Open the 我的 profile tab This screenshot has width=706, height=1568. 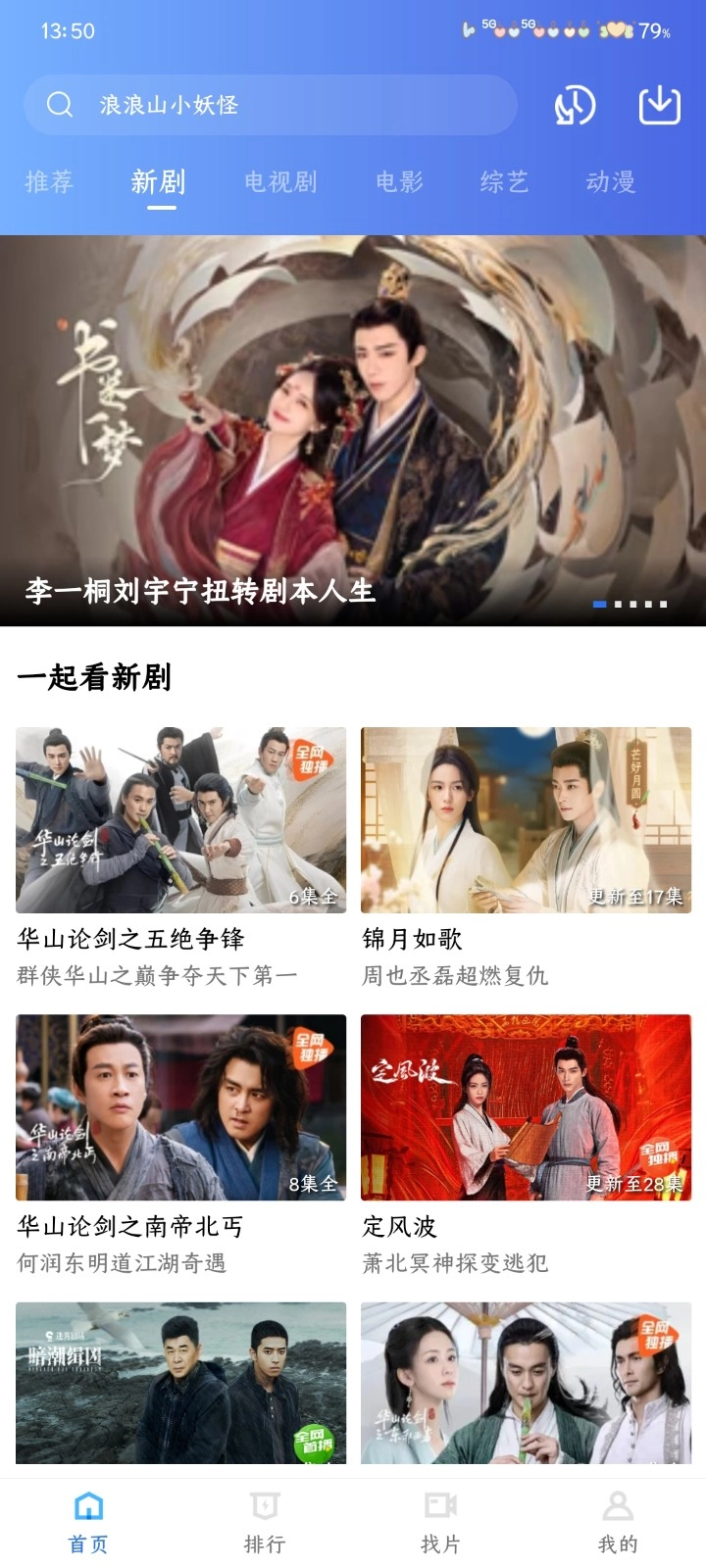coord(618,1522)
